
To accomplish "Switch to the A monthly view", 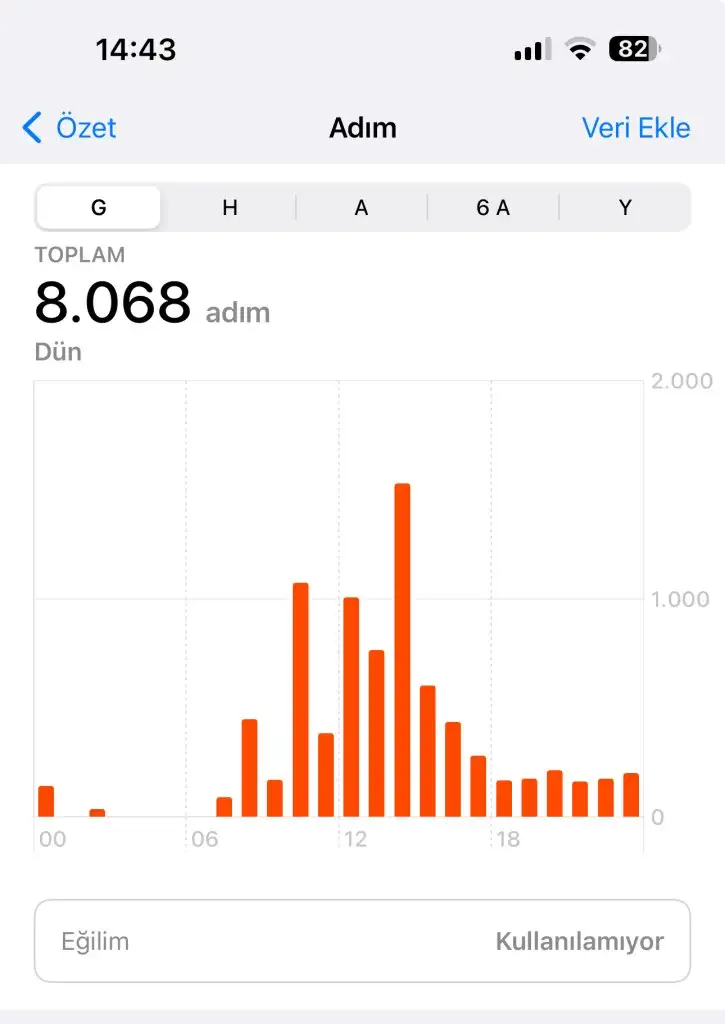I will coord(361,208).
